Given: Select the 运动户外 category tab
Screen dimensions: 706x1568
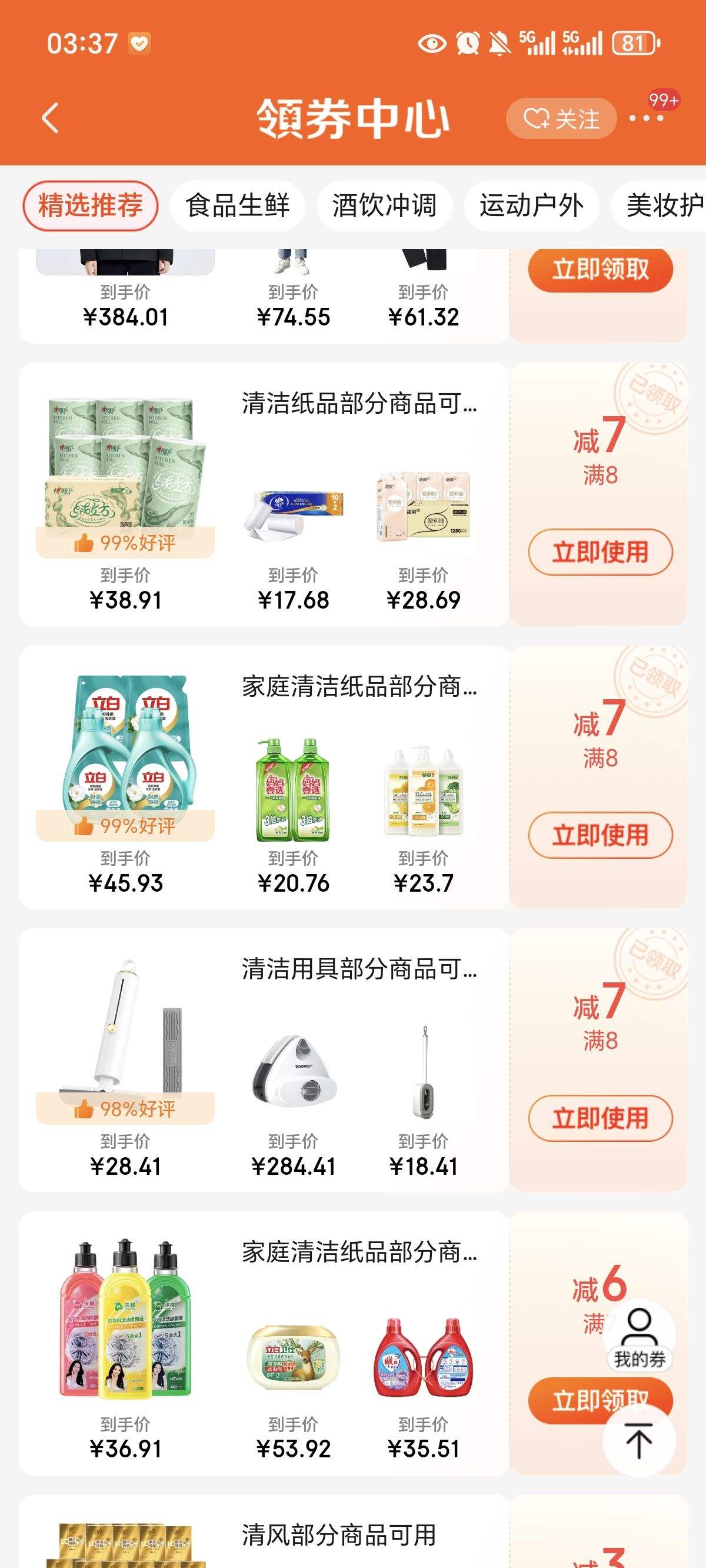Looking at the screenshot, I should click(531, 206).
